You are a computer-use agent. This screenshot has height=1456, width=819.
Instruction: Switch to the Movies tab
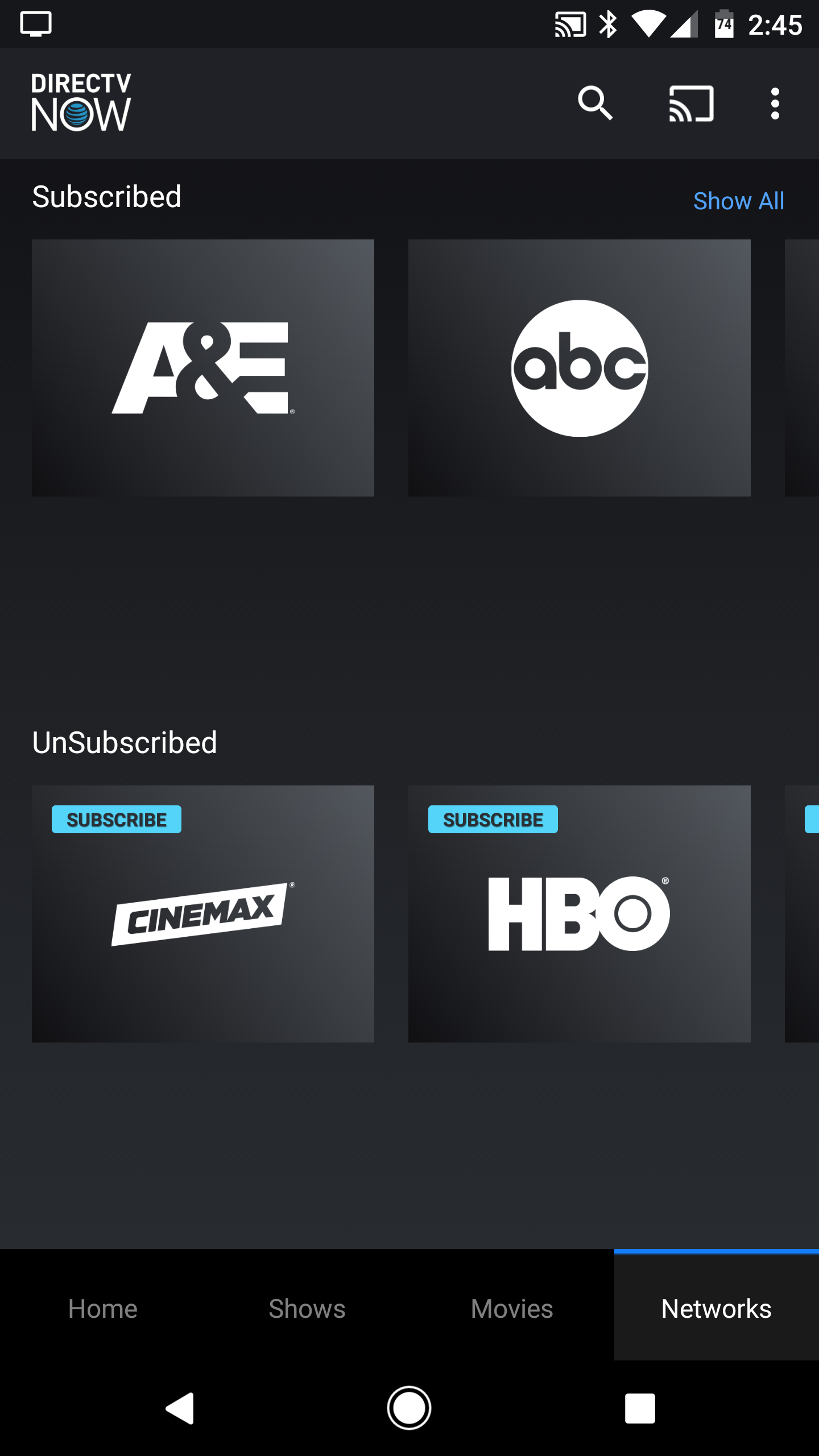[x=512, y=1309]
